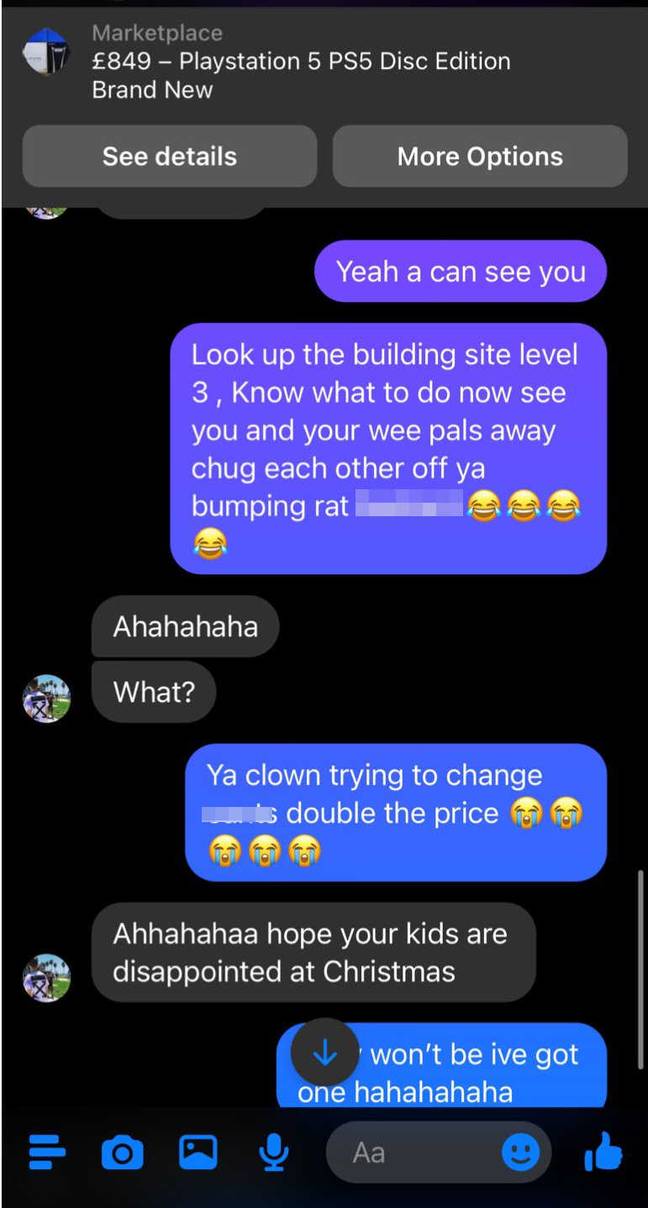Jump to latest message with down arrow
The width and height of the screenshot is (648, 1208).
pyautogui.click(x=325, y=1052)
